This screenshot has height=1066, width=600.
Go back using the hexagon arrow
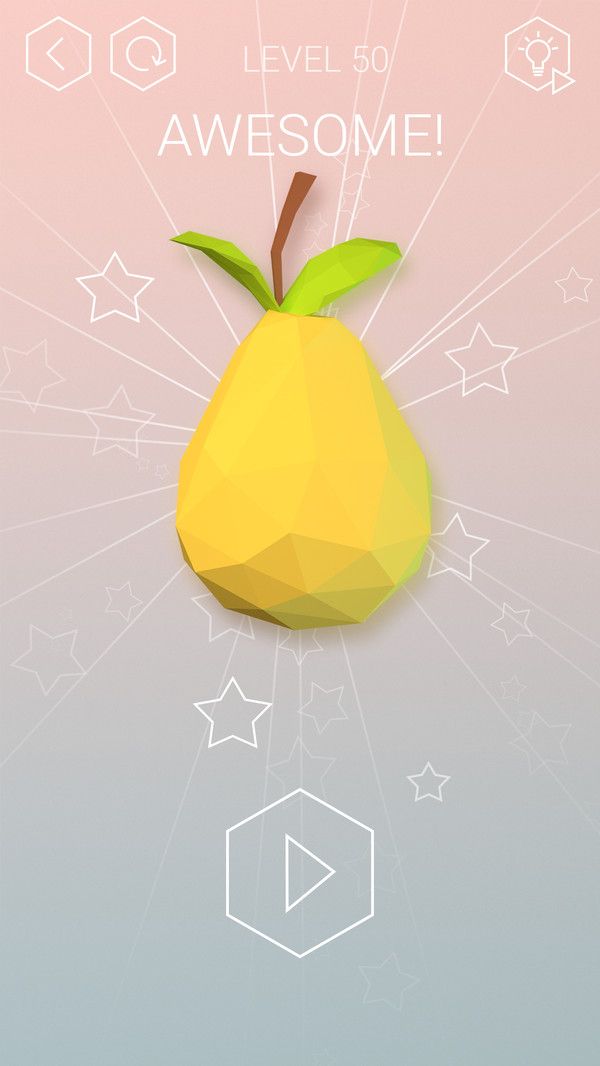[58, 54]
